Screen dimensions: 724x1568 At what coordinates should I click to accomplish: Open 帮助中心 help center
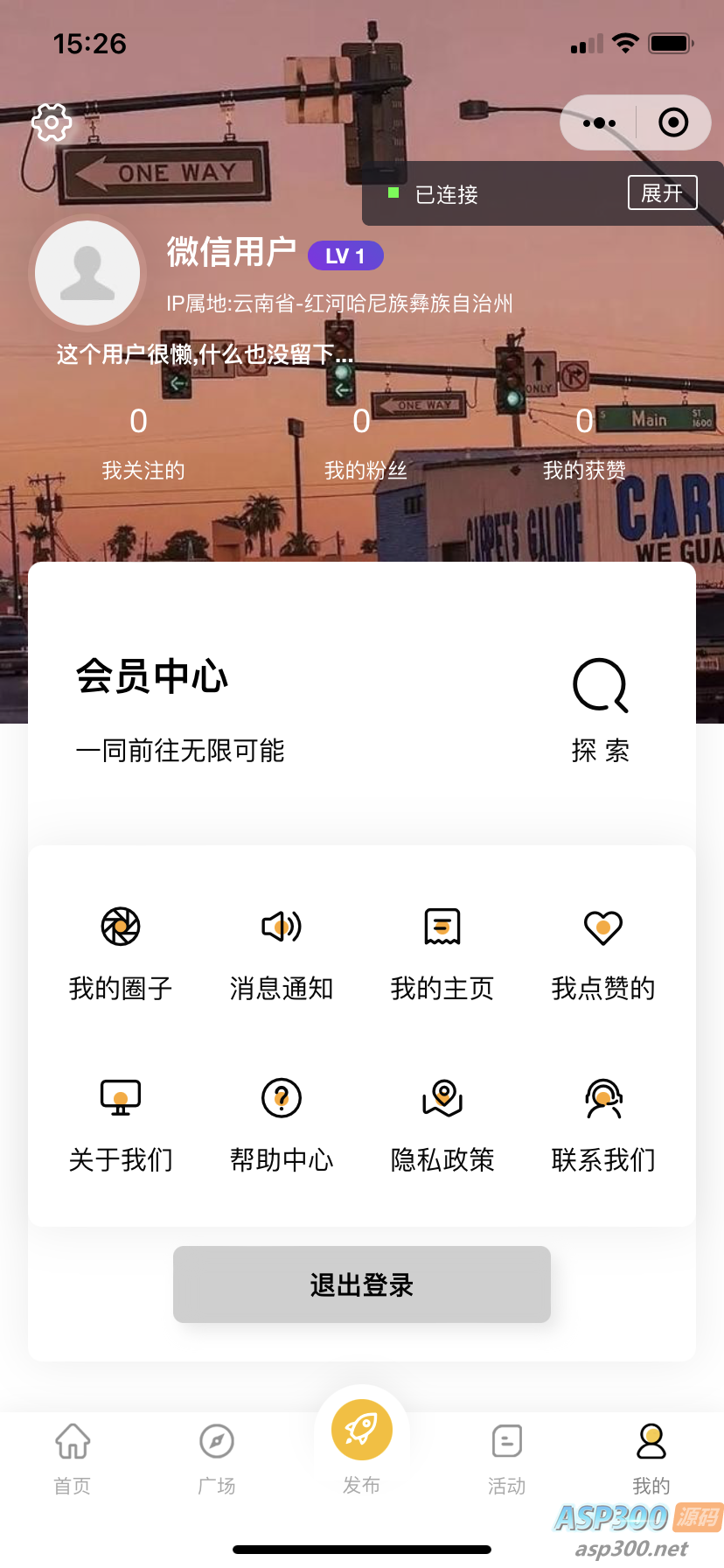pos(282,1123)
